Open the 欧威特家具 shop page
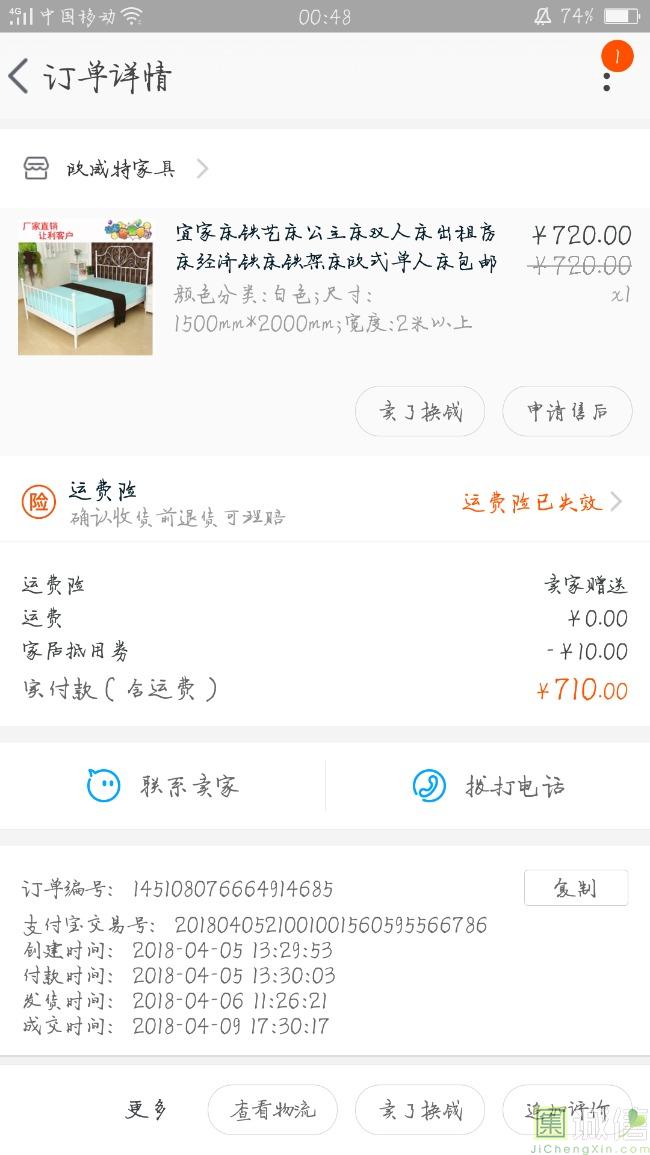The width and height of the screenshot is (650, 1155). click(x=120, y=168)
